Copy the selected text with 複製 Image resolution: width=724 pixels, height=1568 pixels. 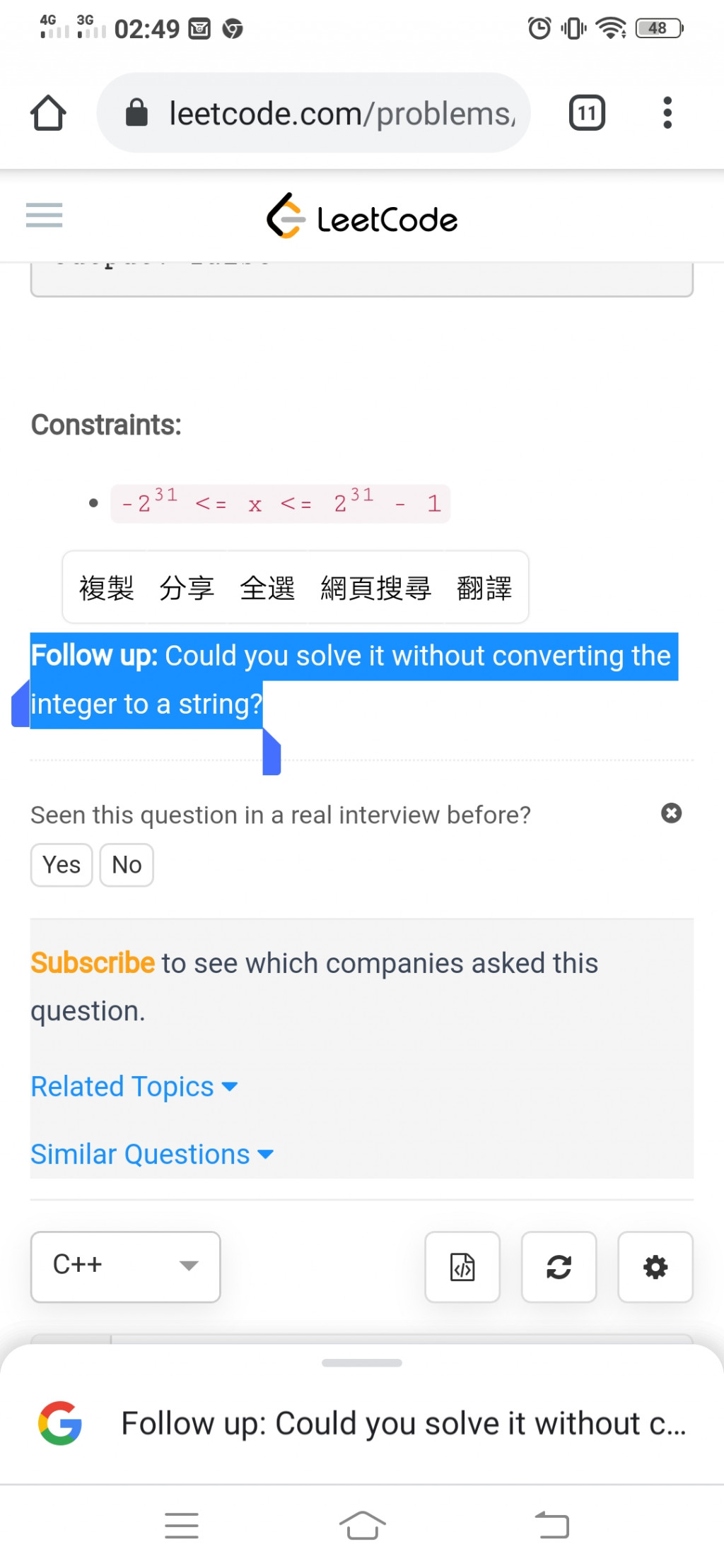pos(106,588)
